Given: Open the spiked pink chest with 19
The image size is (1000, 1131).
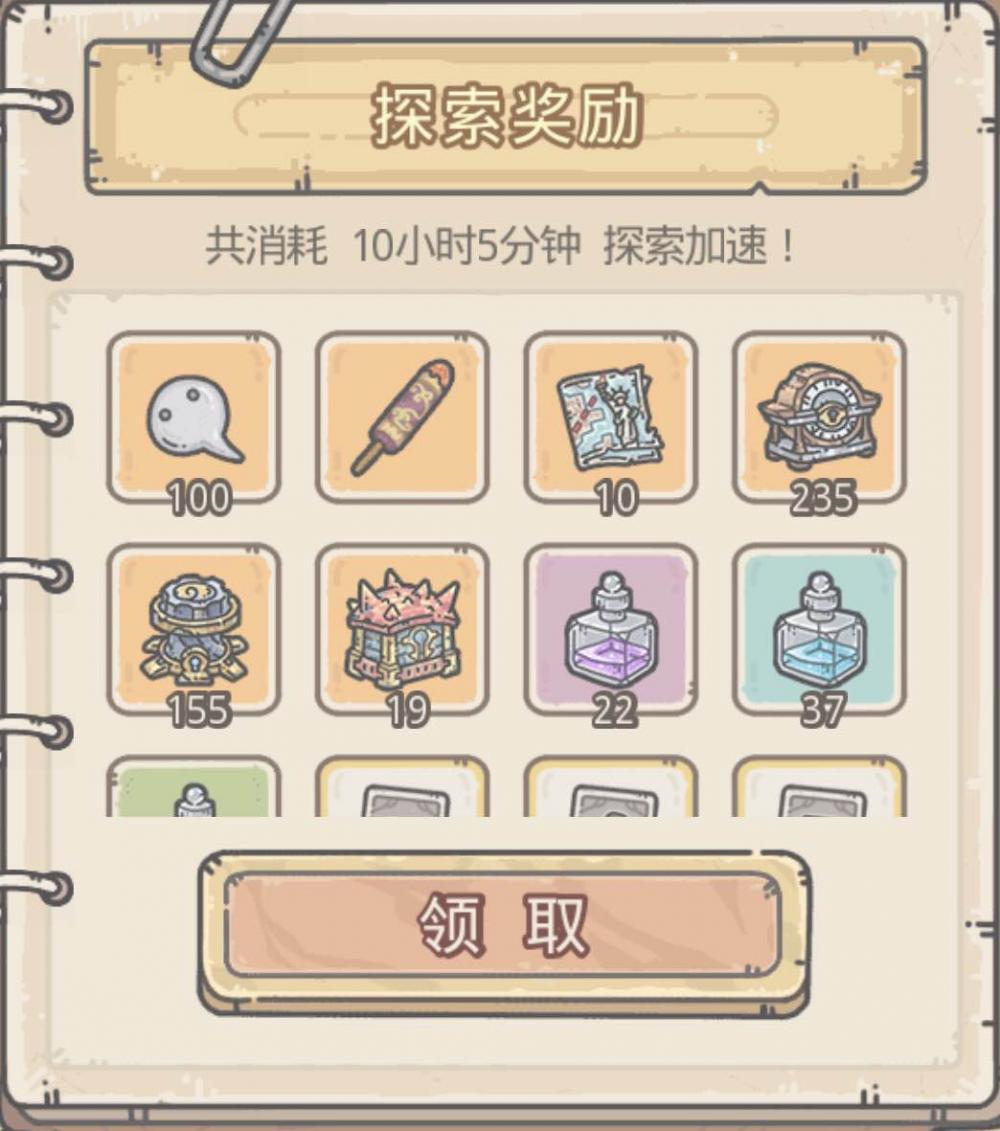Looking at the screenshot, I should pos(403,630).
